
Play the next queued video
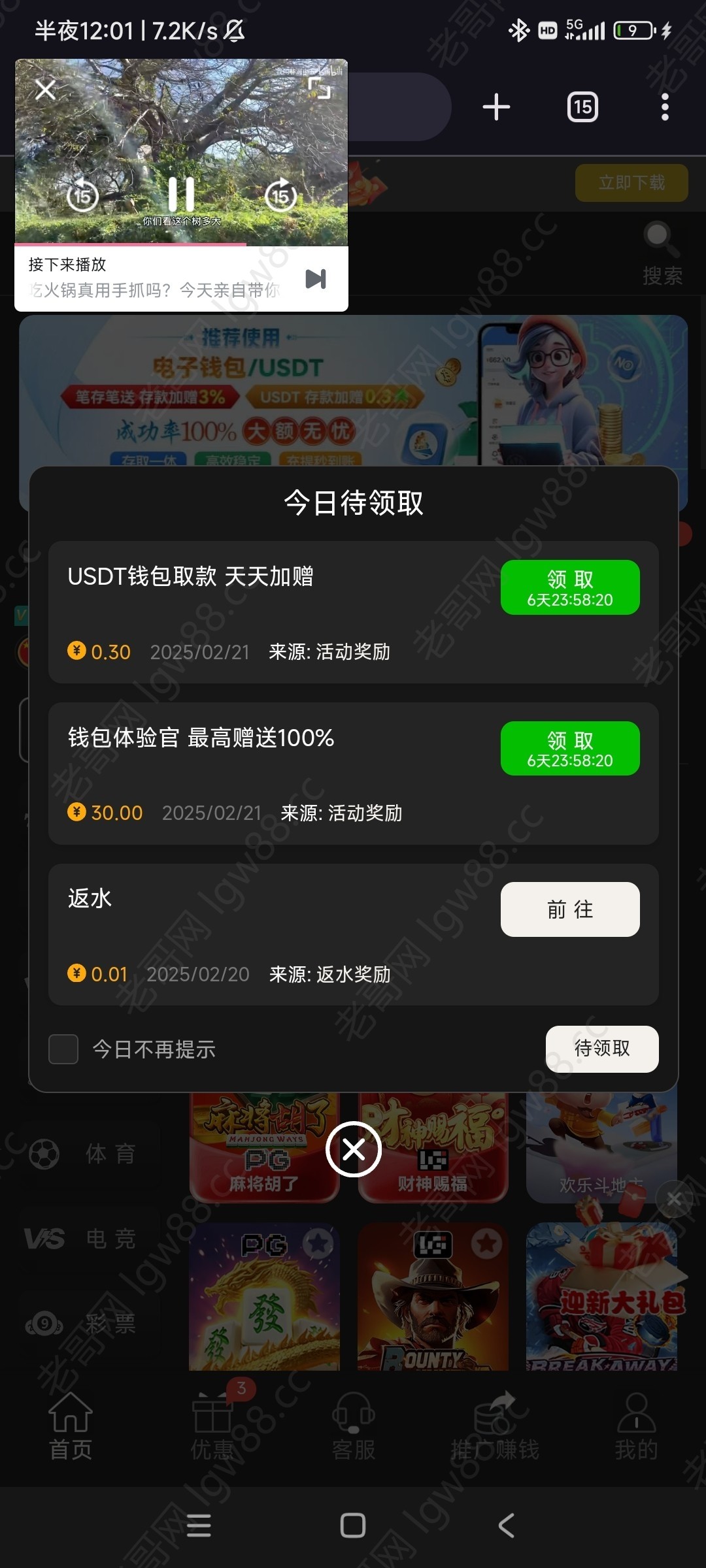coord(316,279)
